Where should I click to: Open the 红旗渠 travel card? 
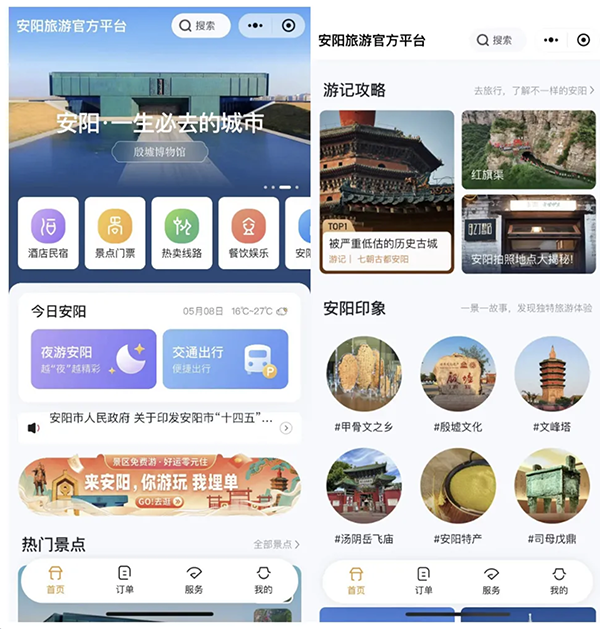pos(527,150)
